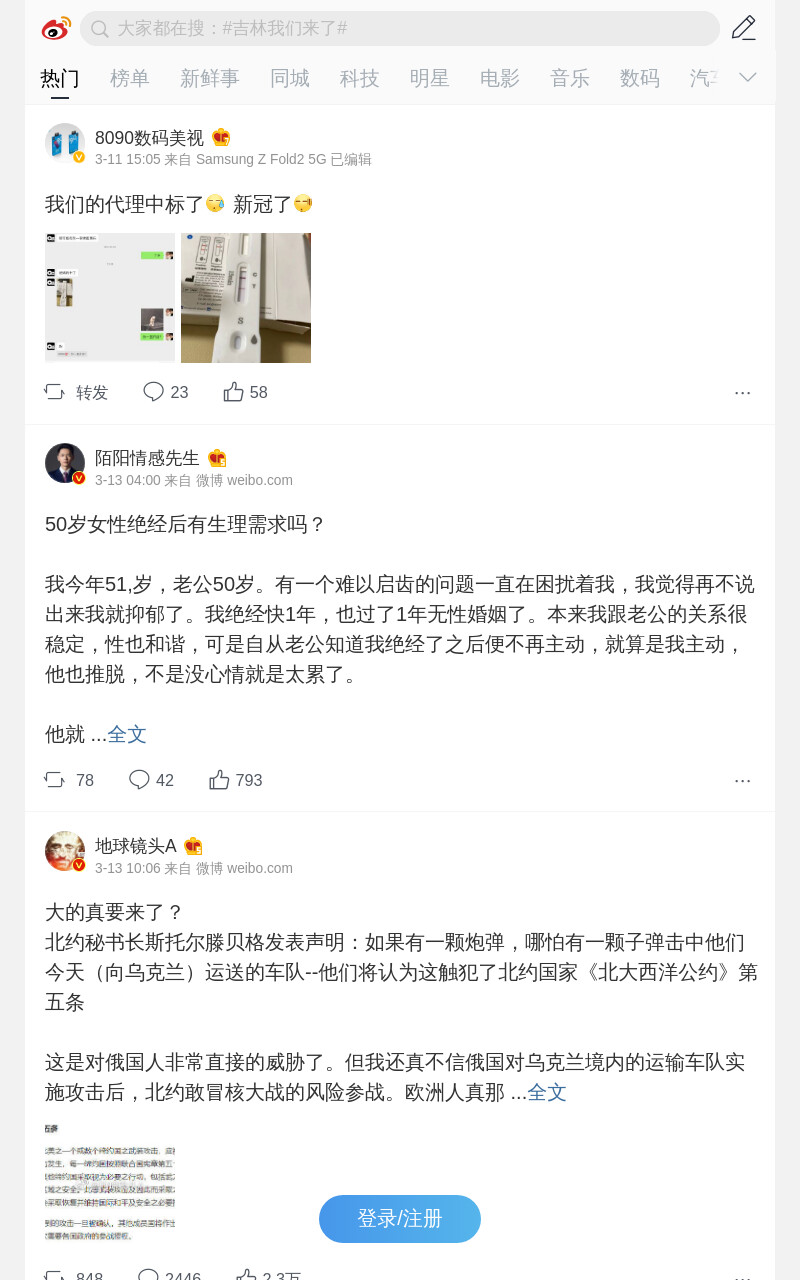This screenshot has height=1280, width=800.
Task: Open more options on 陌阳情感先生's post
Action: (742, 780)
